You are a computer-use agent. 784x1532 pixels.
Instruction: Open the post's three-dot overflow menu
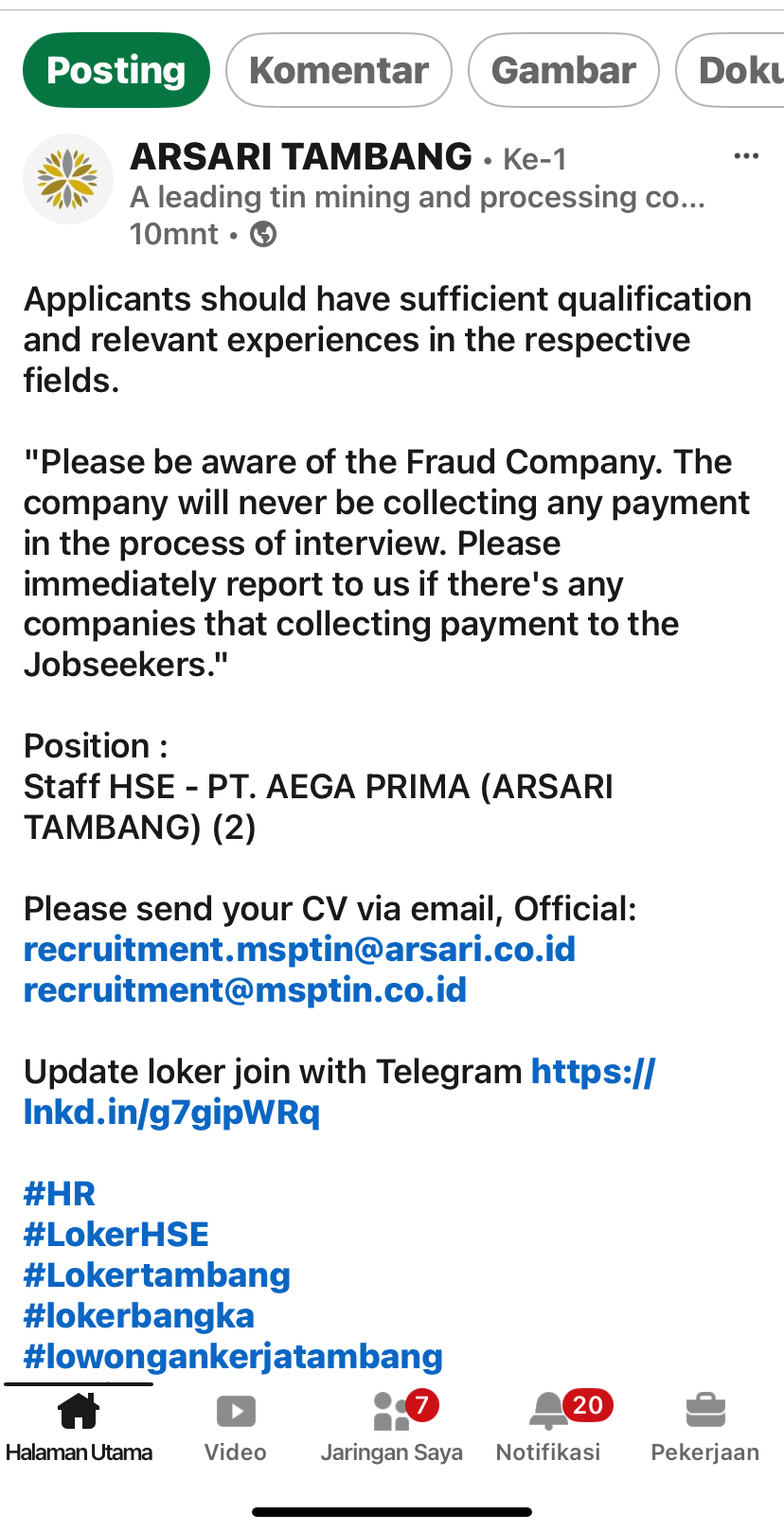click(746, 156)
